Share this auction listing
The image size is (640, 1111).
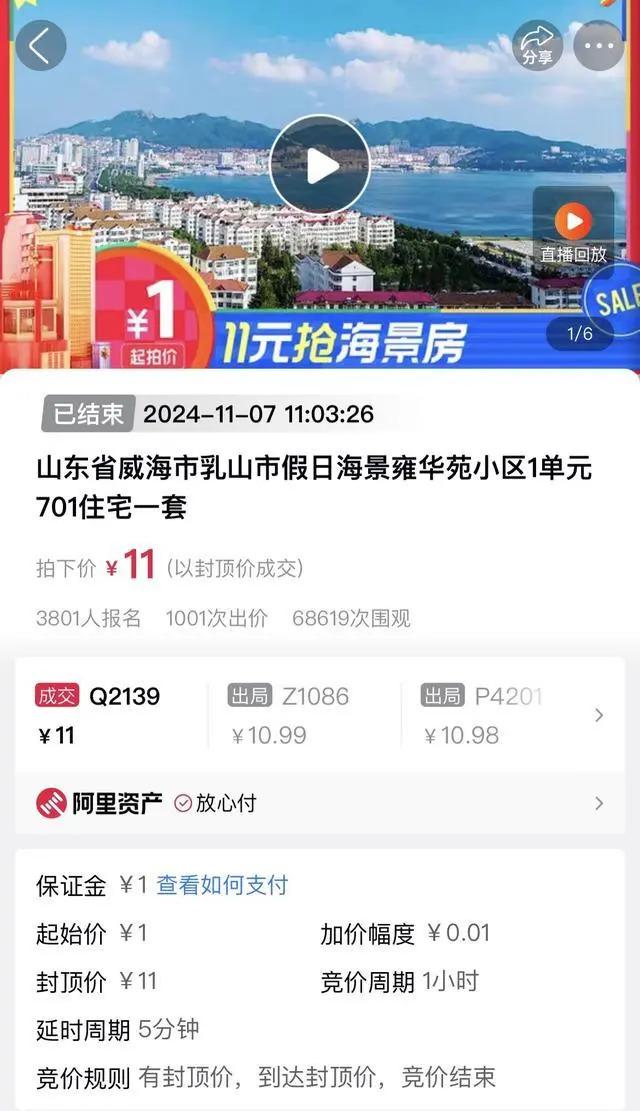coord(538,45)
